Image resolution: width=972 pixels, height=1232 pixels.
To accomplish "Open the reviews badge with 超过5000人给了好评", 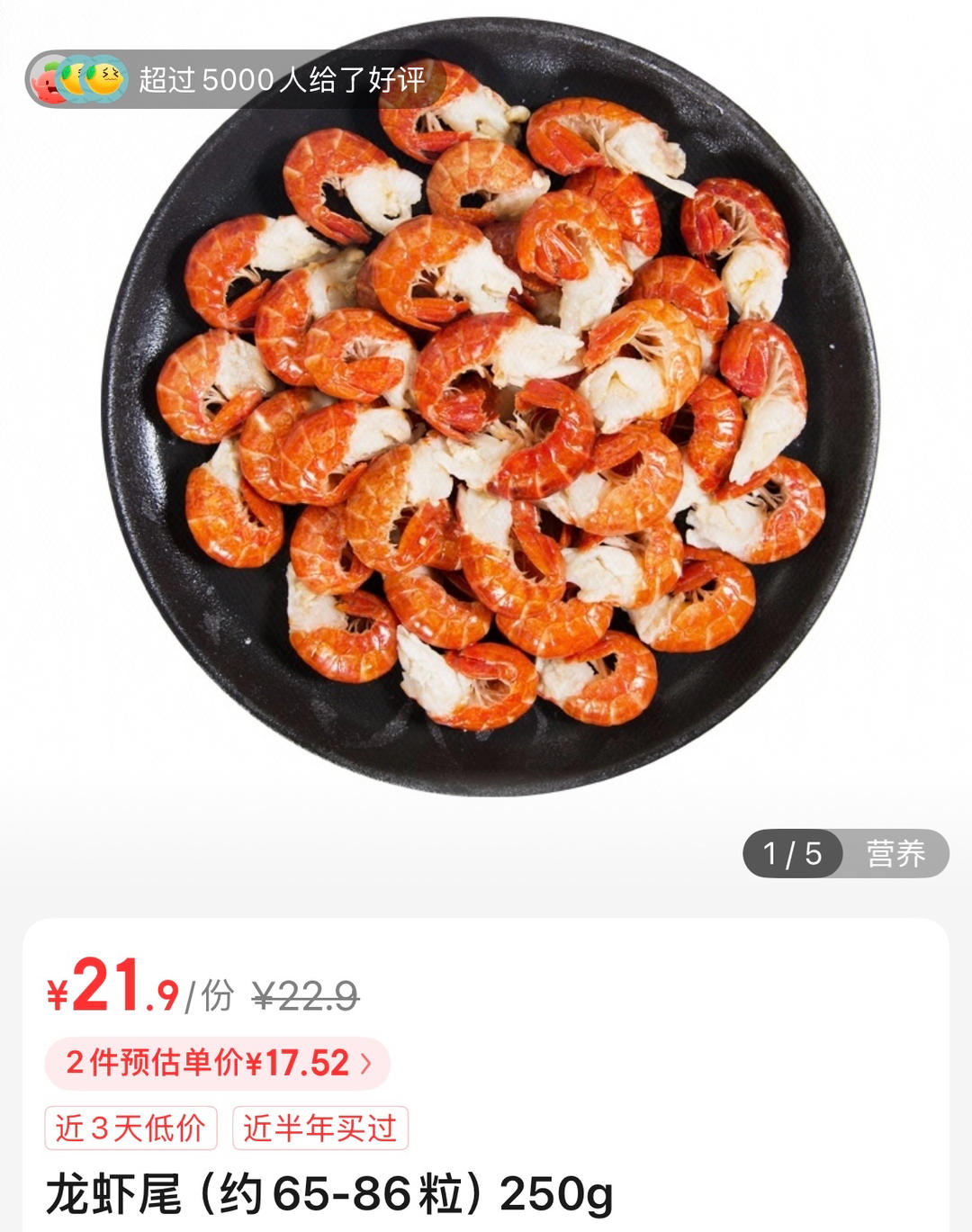I will [236, 80].
